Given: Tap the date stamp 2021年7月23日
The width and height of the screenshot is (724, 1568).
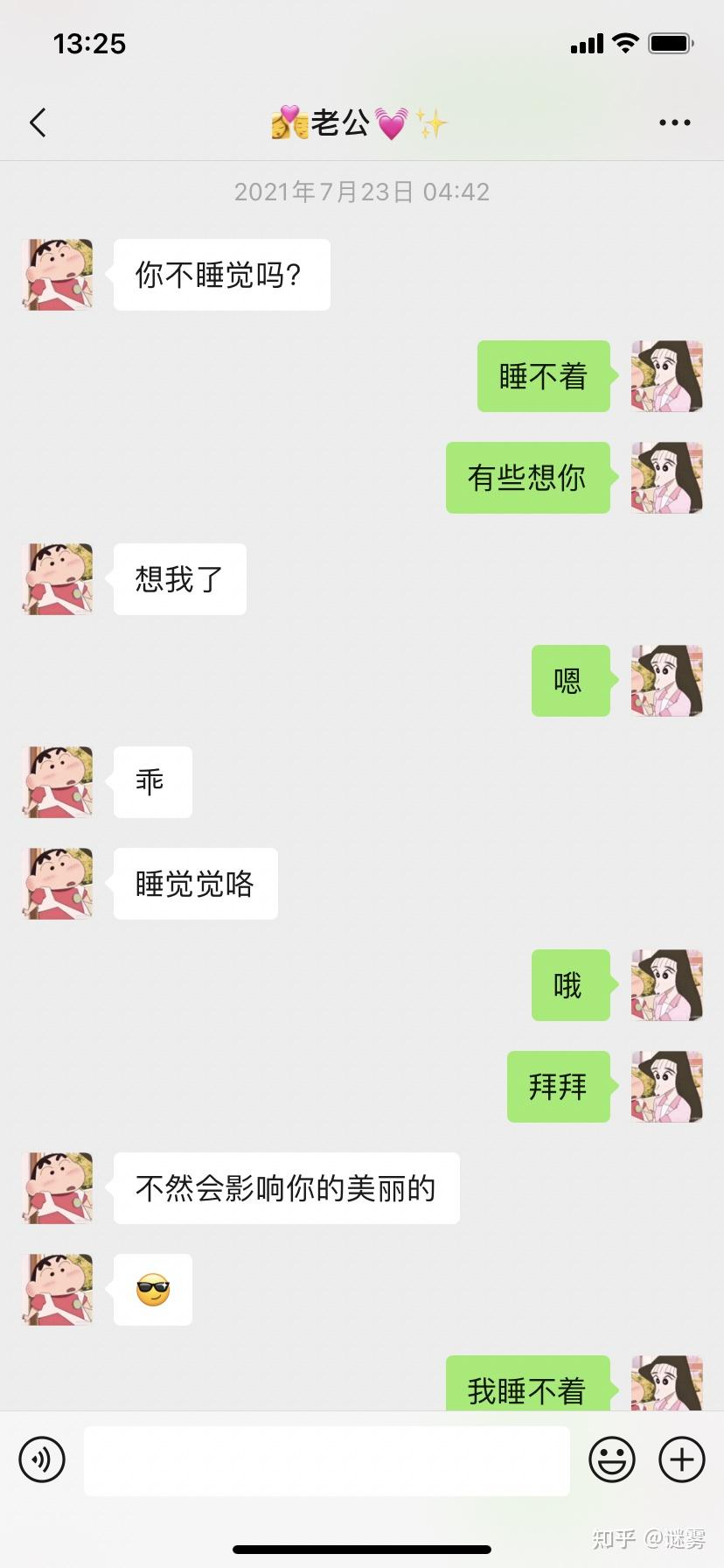Looking at the screenshot, I should [x=362, y=192].
